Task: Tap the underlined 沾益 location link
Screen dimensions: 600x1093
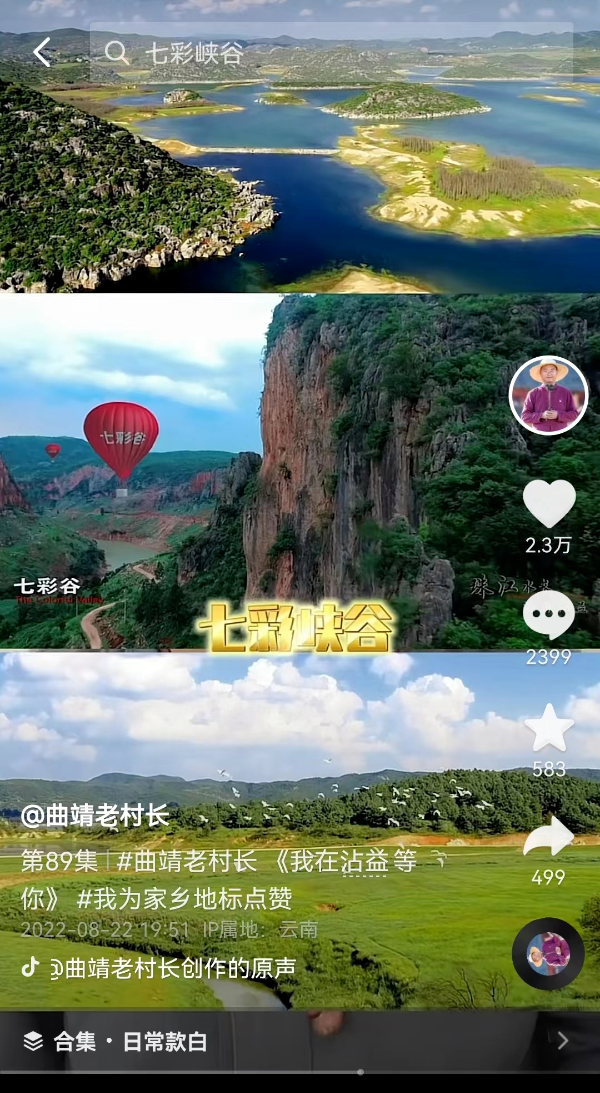Action: coord(365,862)
